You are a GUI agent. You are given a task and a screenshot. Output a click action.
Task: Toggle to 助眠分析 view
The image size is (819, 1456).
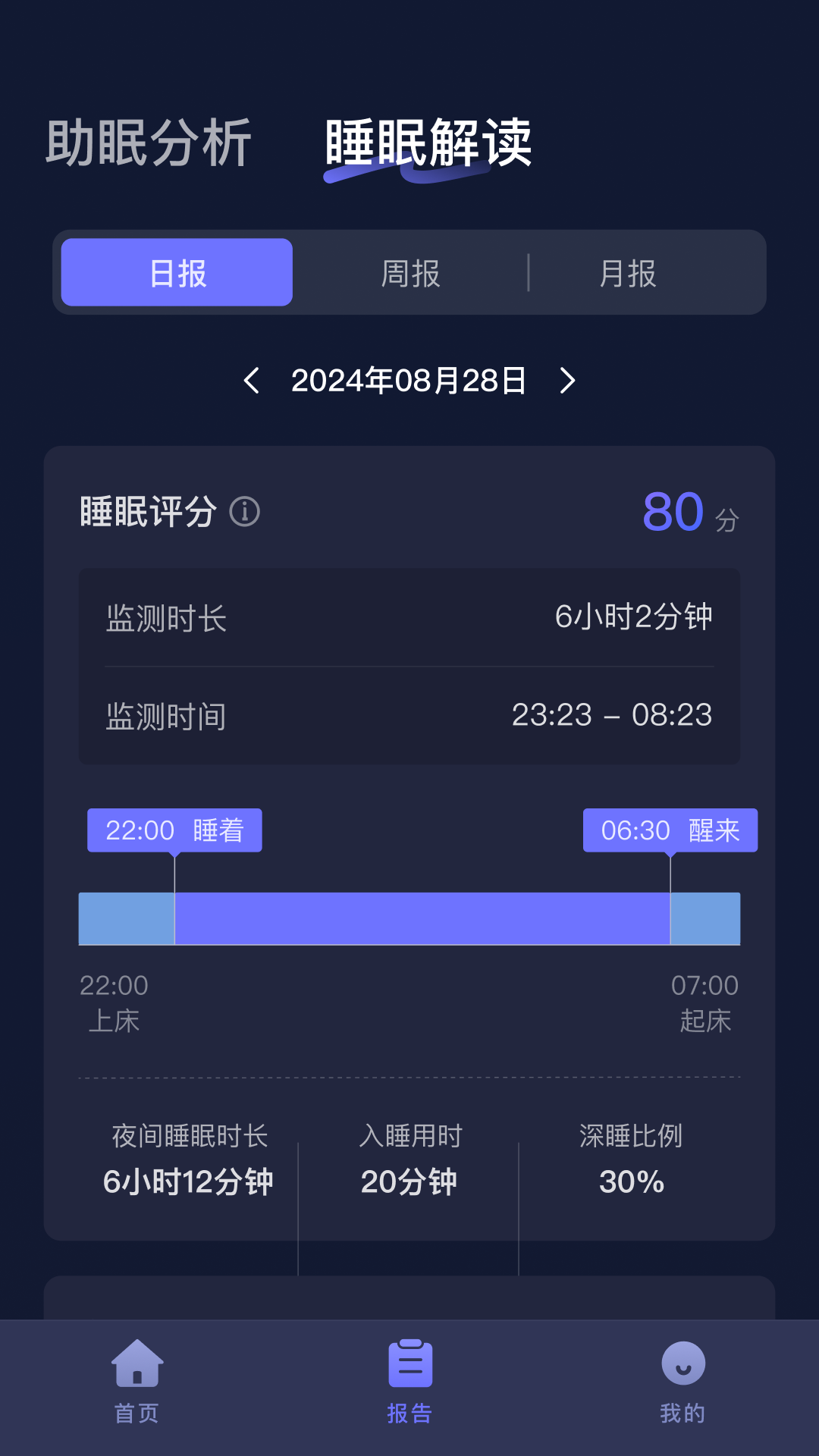(147, 140)
